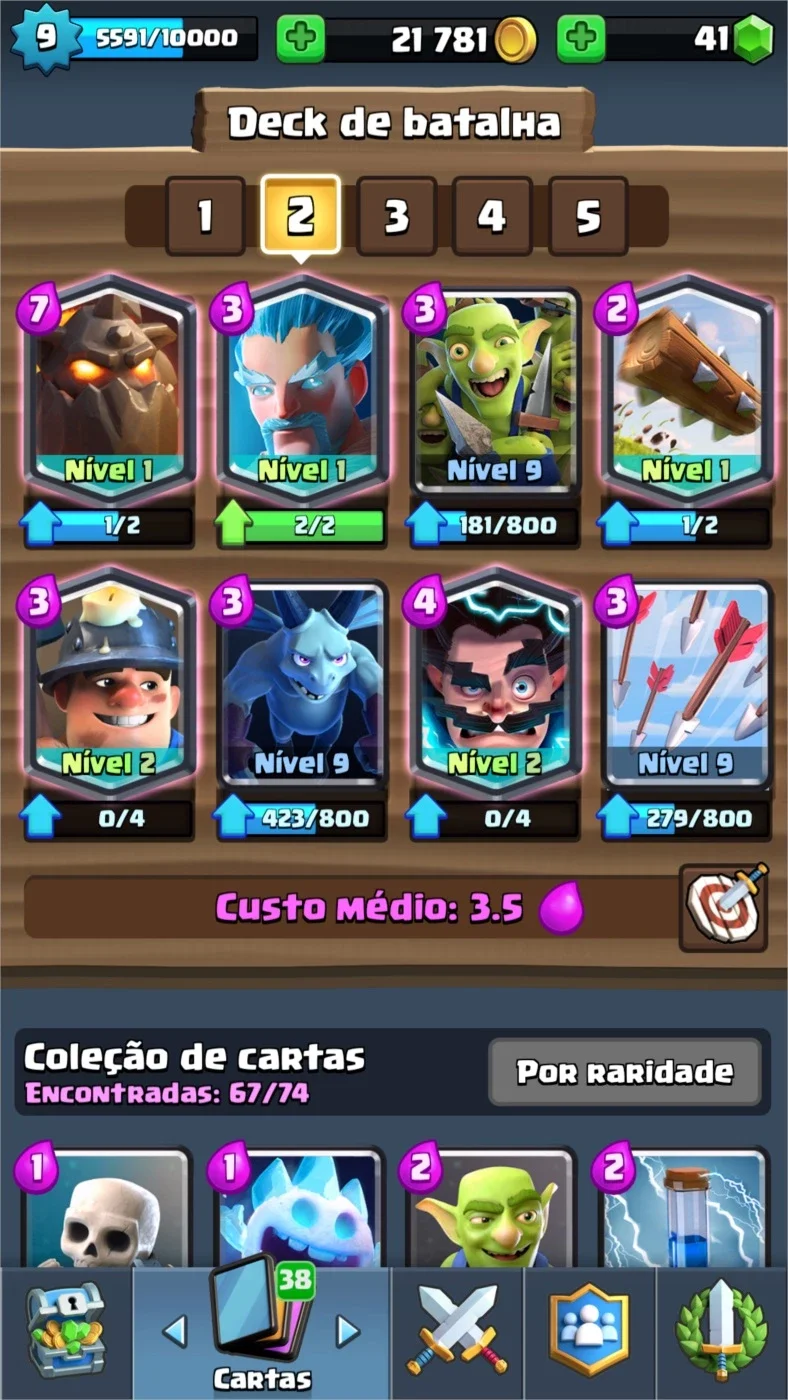788x1400 pixels.
Task: Open the shop chest tab
Action: [x=65, y=1330]
